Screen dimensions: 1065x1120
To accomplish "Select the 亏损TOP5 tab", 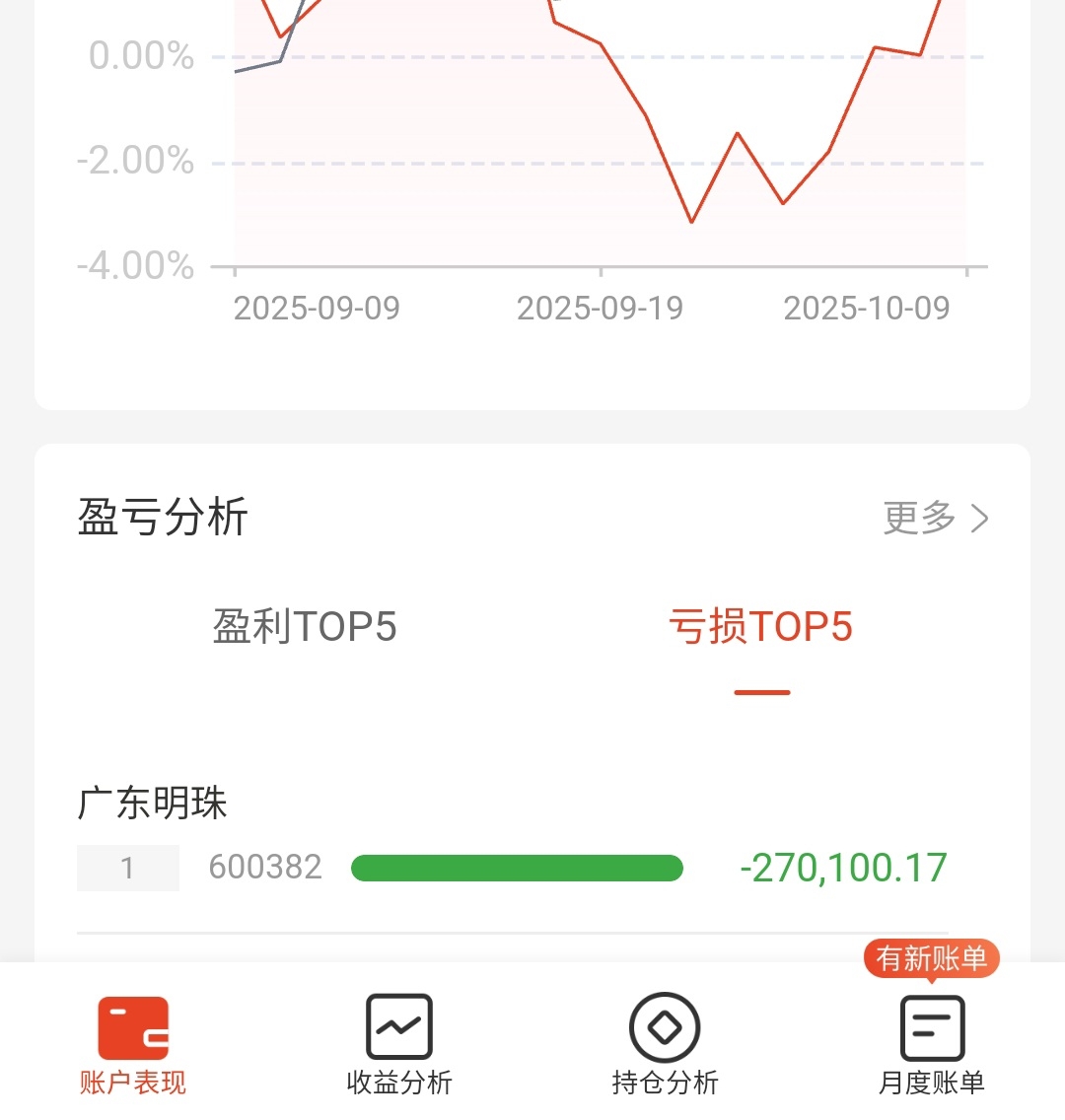I will (760, 626).
